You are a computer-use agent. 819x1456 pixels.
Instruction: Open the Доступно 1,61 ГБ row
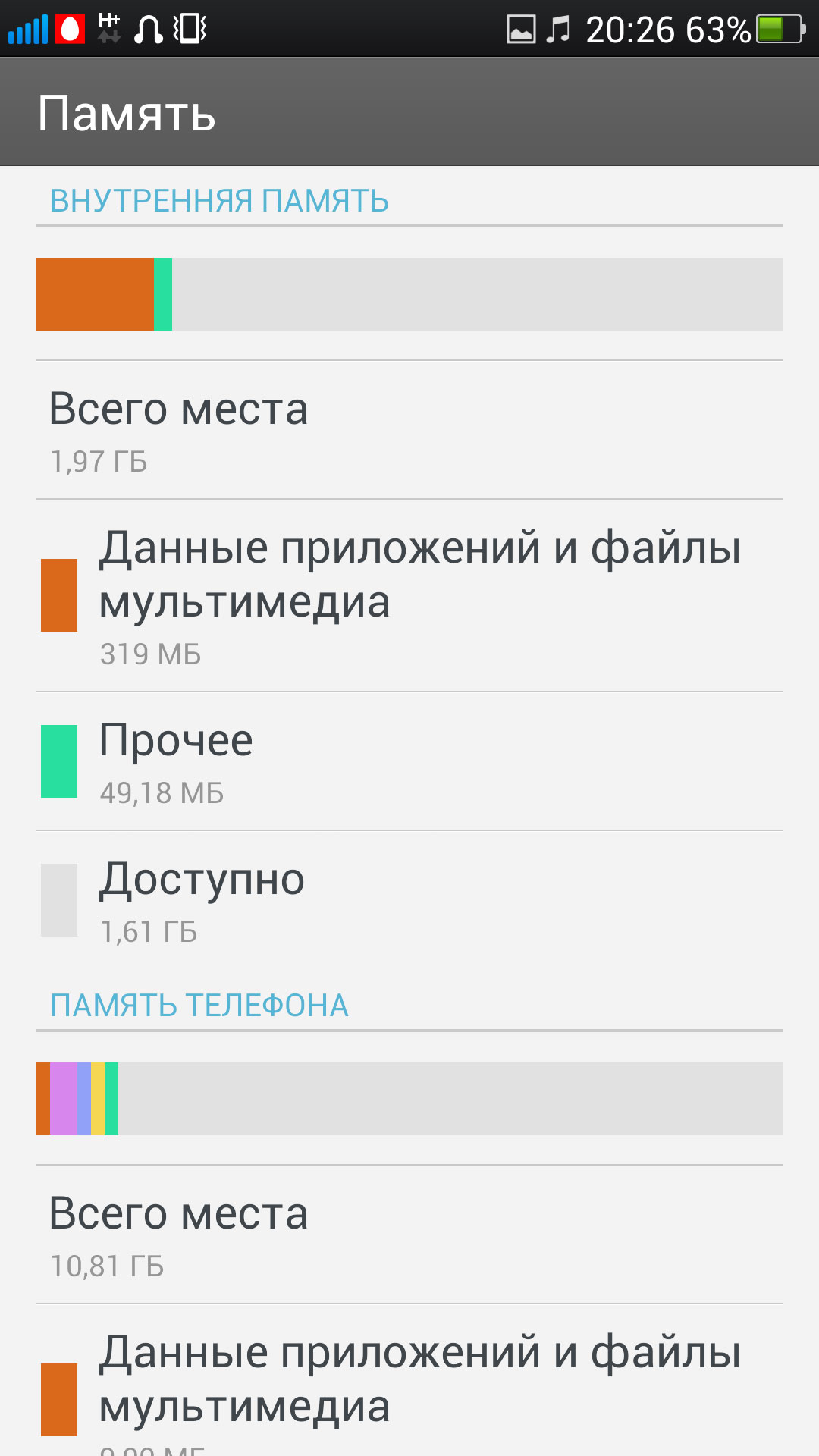click(409, 900)
